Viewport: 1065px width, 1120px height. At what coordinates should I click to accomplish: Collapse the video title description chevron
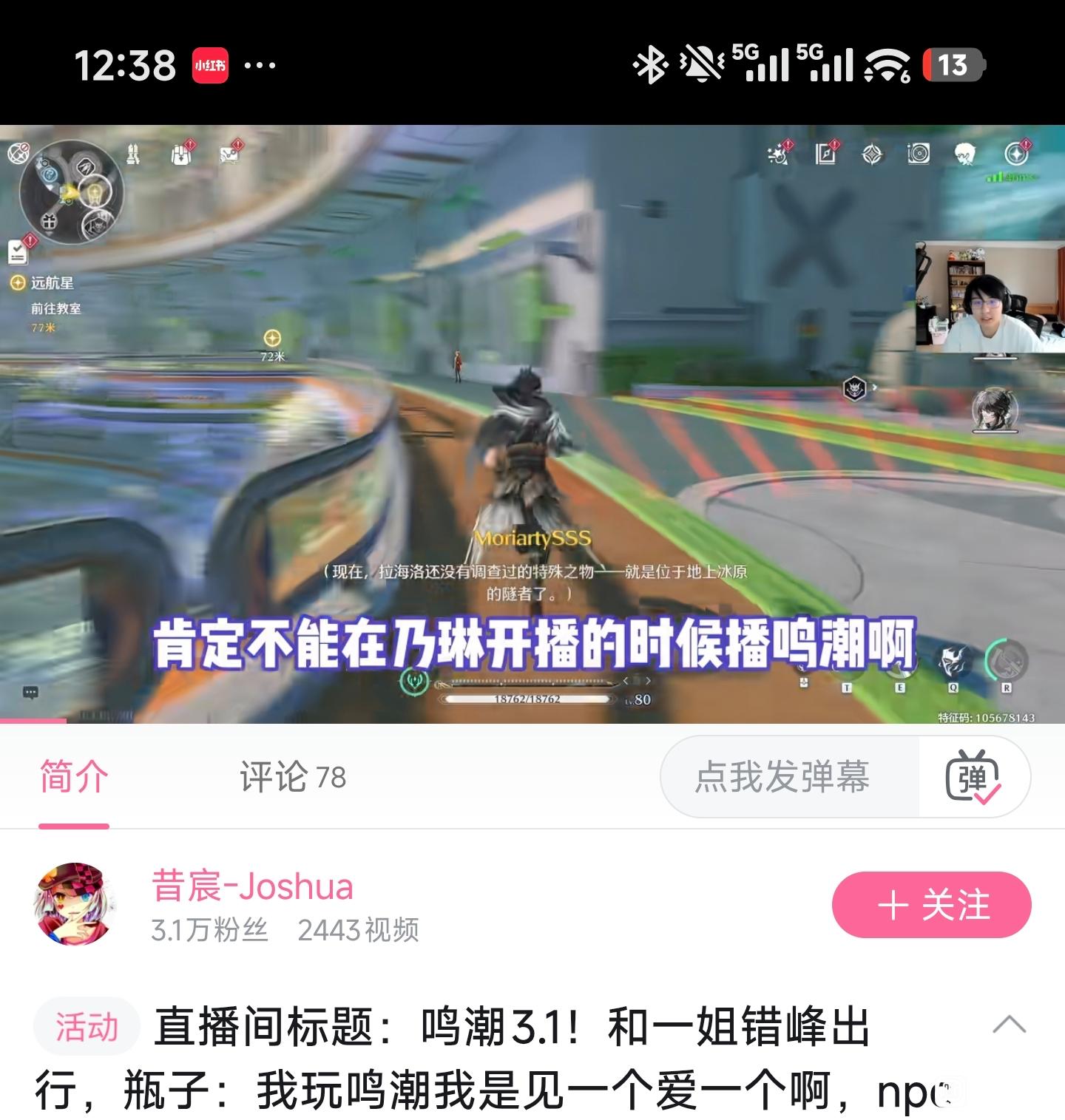(x=1009, y=1025)
